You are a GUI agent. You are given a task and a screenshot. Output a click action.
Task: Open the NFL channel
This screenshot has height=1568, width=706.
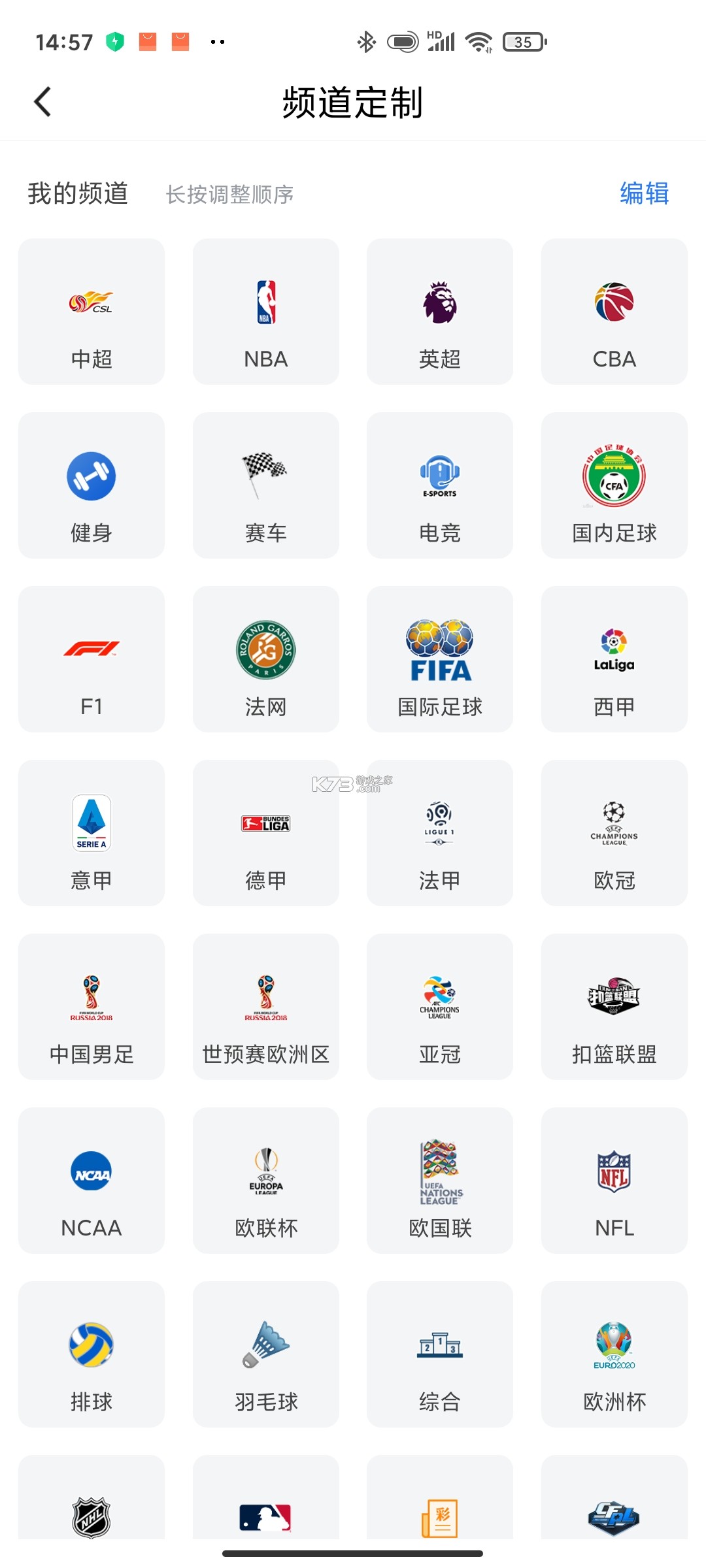tap(614, 1181)
